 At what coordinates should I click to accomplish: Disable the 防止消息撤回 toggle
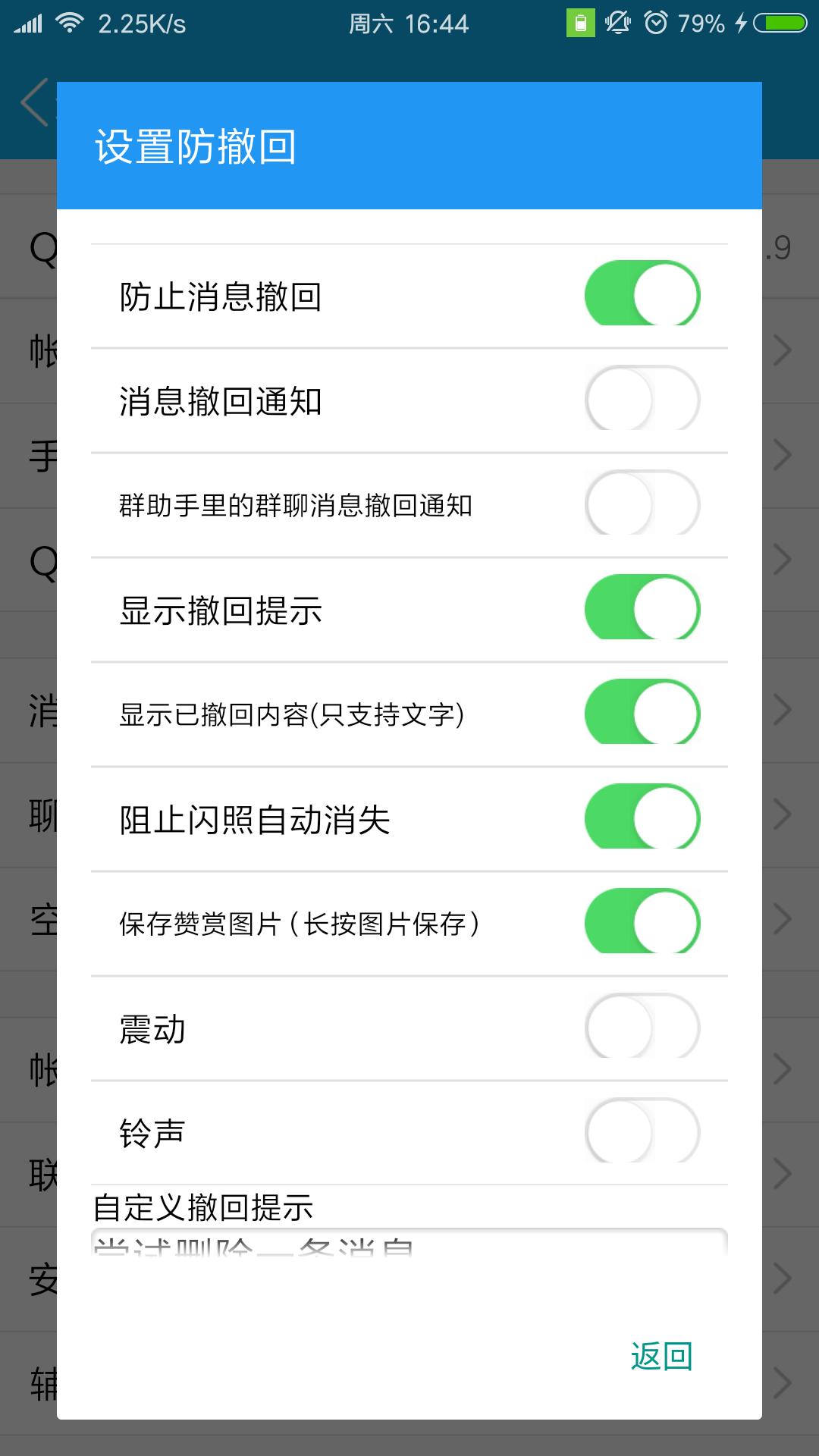pyautogui.click(x=644, y=295)
